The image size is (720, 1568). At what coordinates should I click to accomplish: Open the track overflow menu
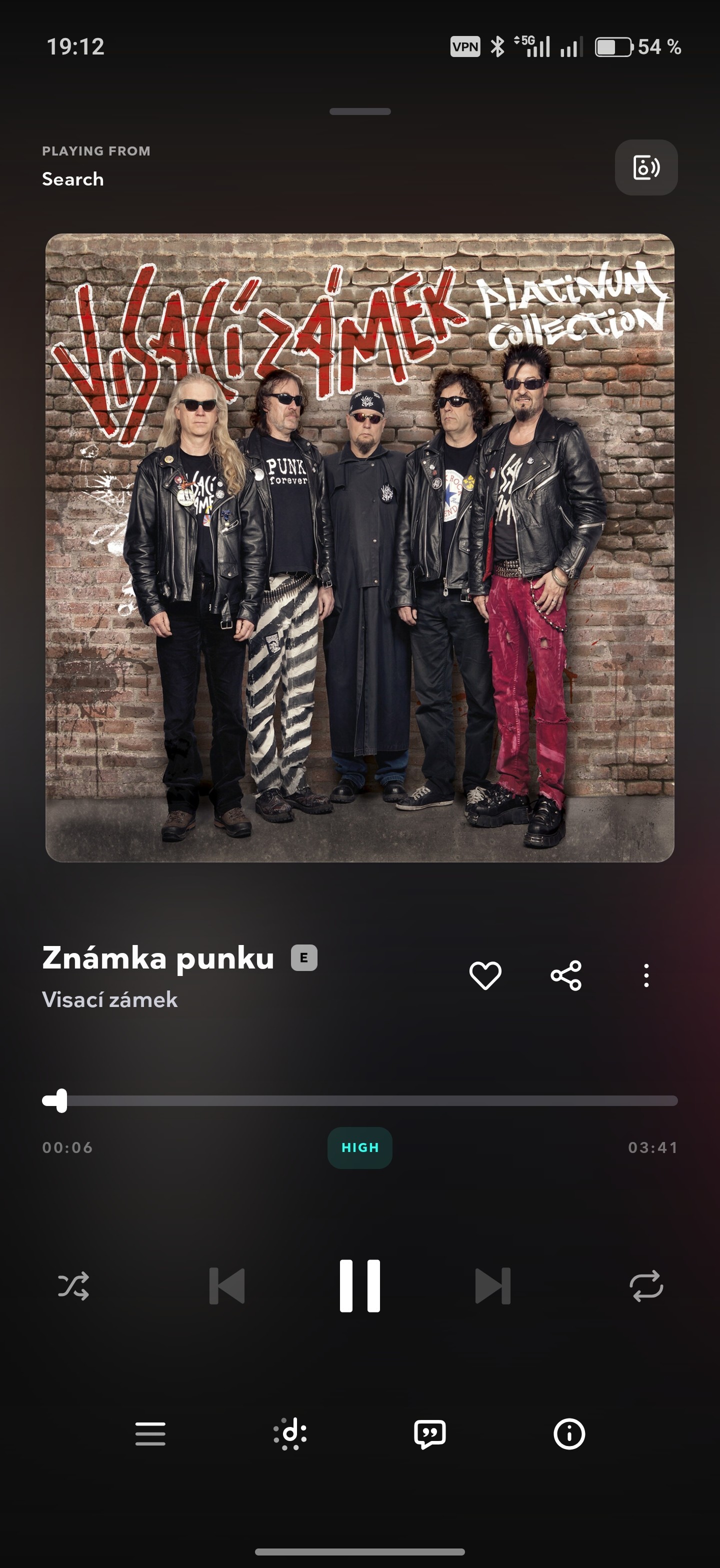[645, 975]
